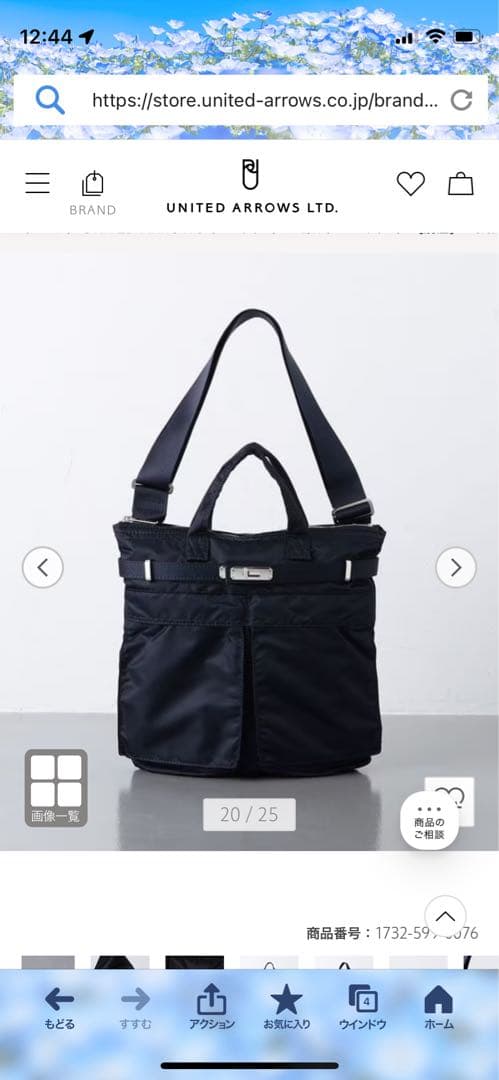
Task: Open the shopping bag cart
Action: 460,183
